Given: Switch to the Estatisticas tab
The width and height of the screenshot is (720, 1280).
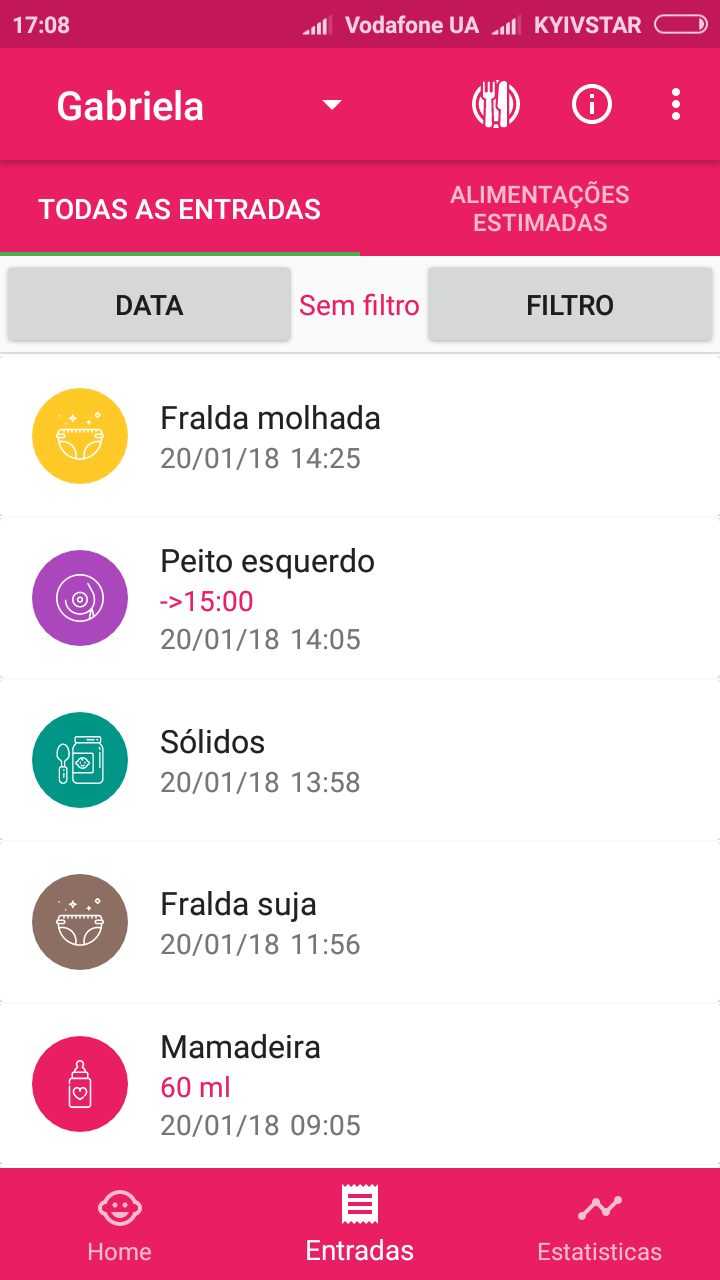Looking at the screenshot, I should coord(600,1224).
